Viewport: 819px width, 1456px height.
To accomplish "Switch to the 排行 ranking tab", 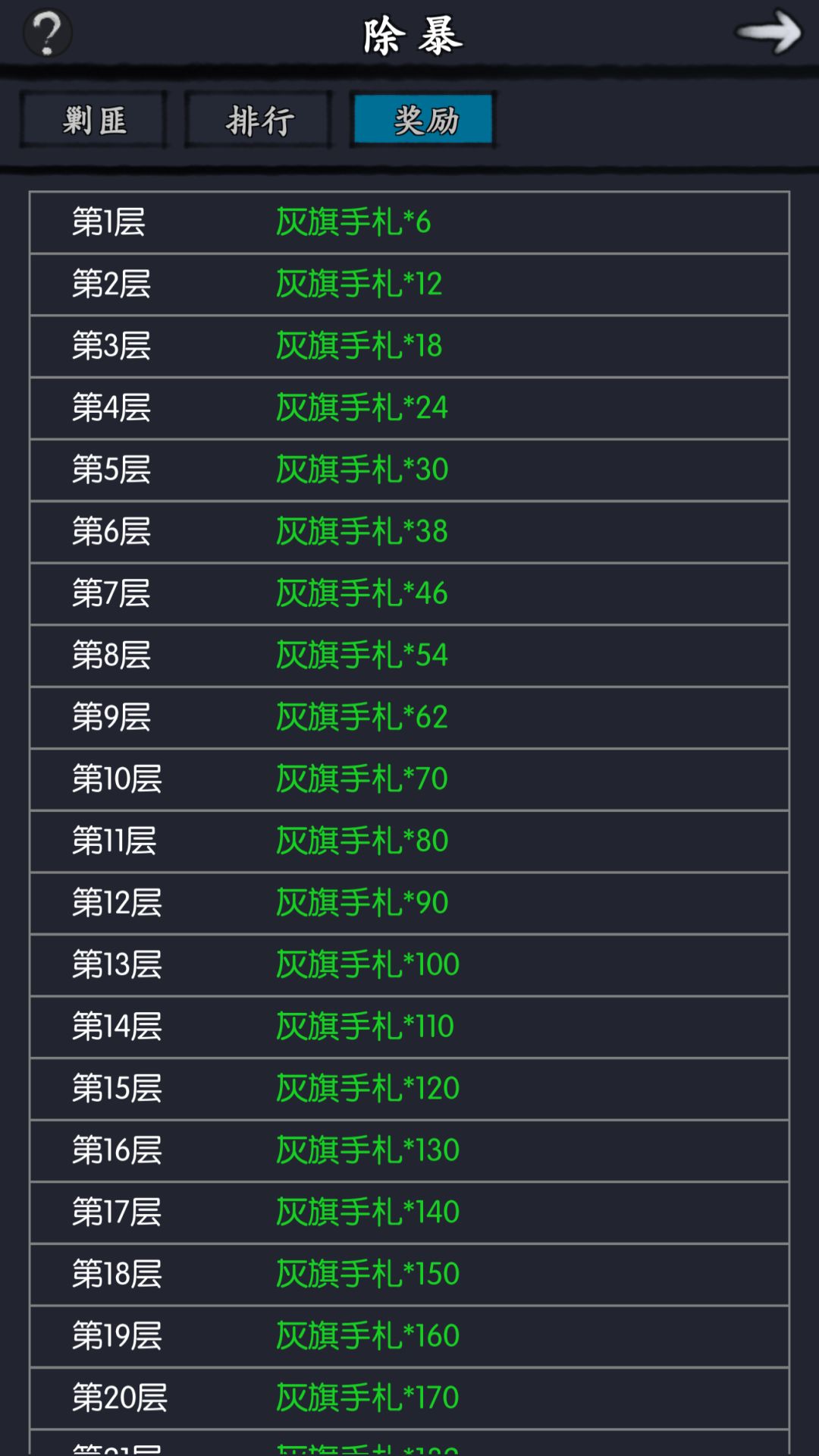I will pos(257,120).
